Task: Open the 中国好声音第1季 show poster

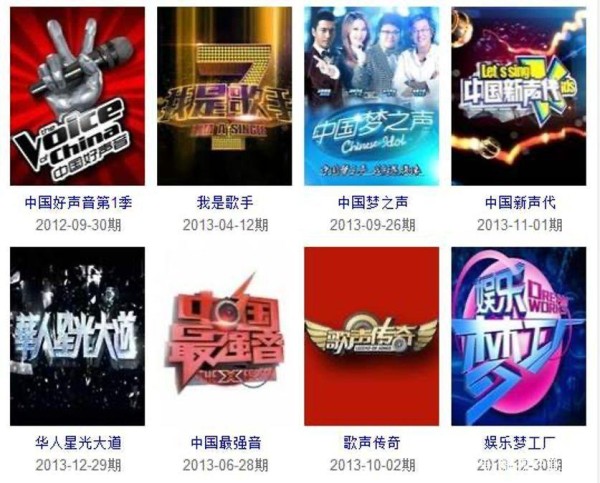Action: [x=77, y=96]
